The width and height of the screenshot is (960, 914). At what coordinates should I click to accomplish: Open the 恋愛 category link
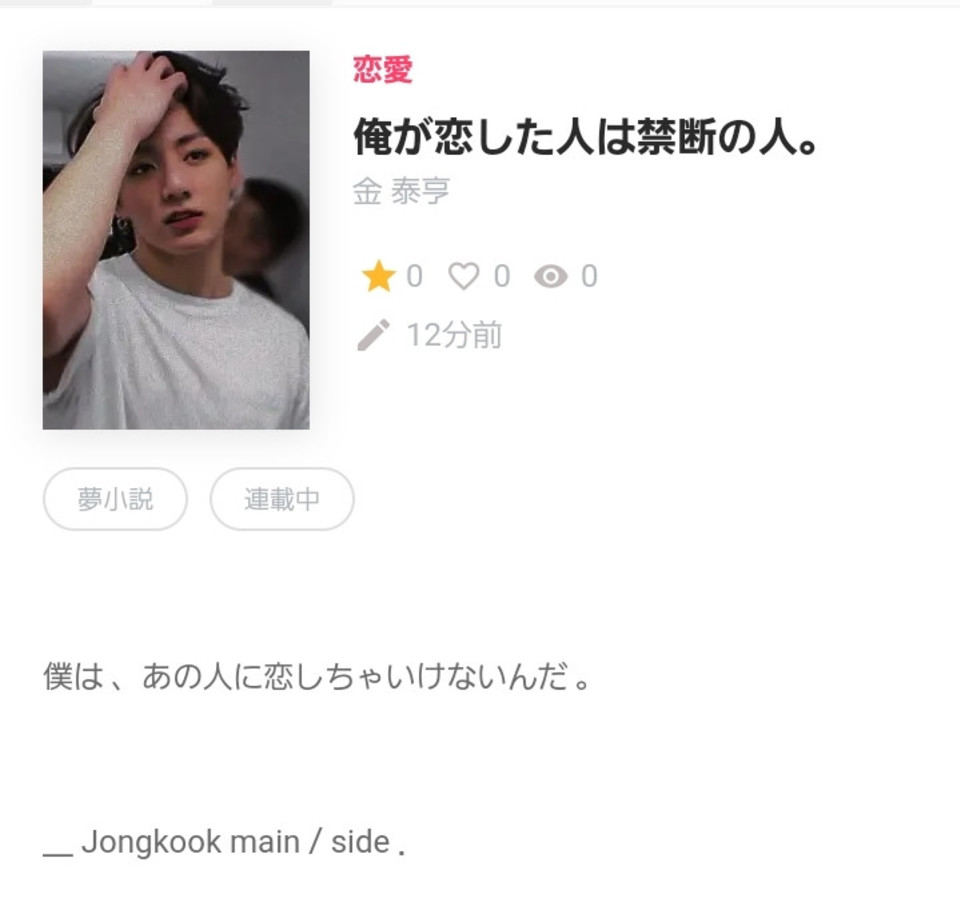tap(382, 70)
